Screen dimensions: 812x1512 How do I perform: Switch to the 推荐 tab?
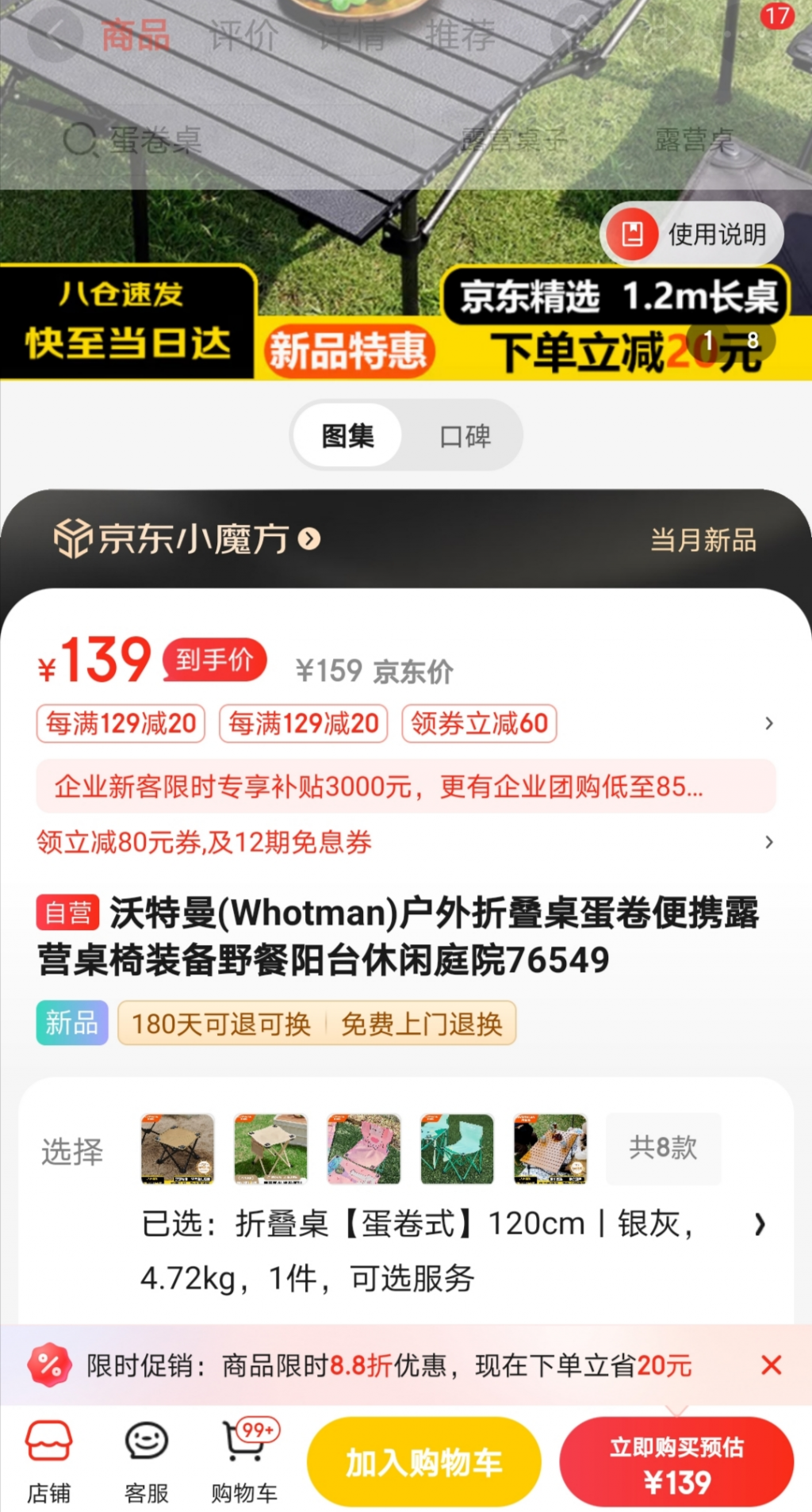pos(459,36)
